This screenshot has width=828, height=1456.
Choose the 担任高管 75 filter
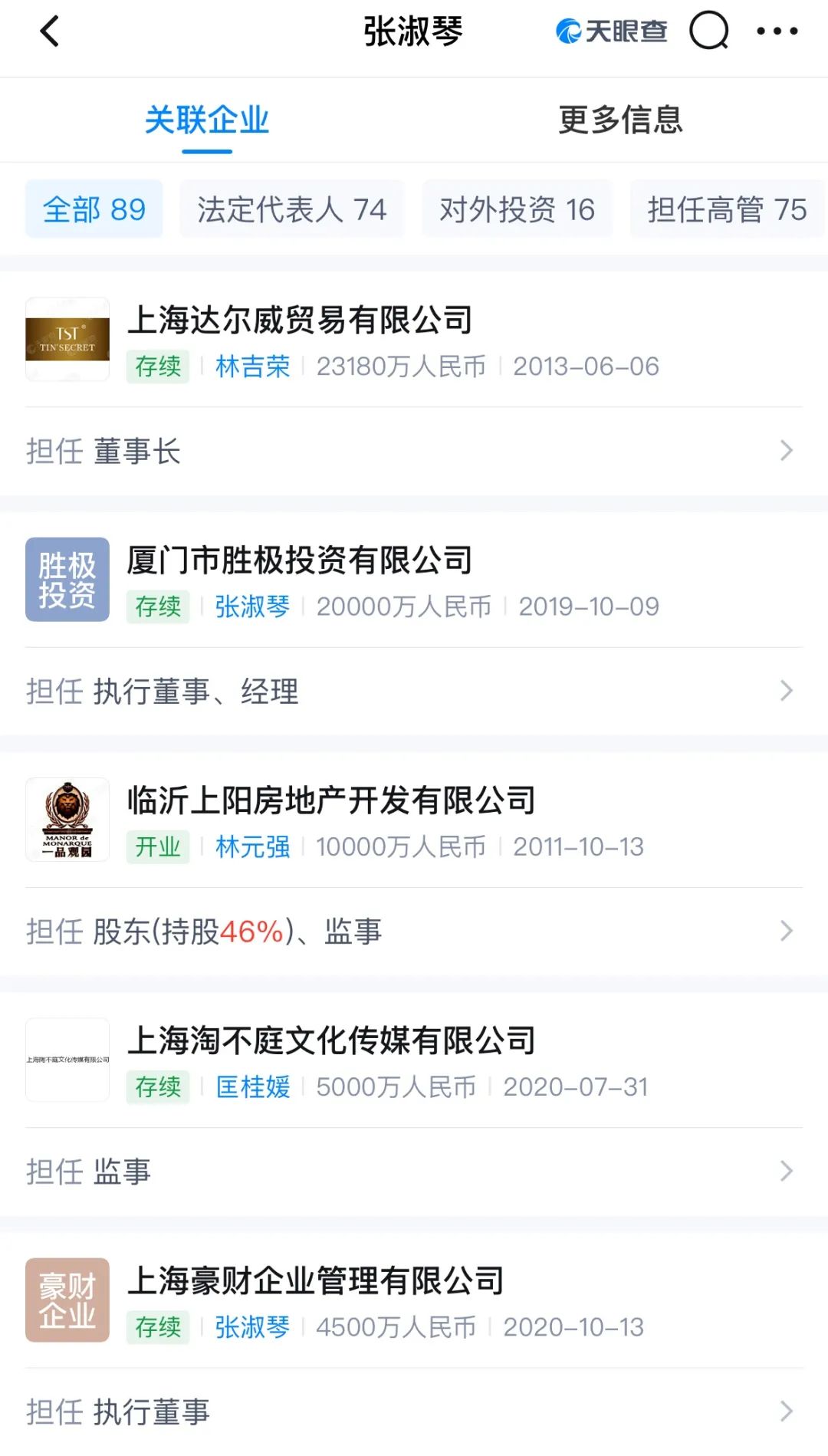pos(727,209)
